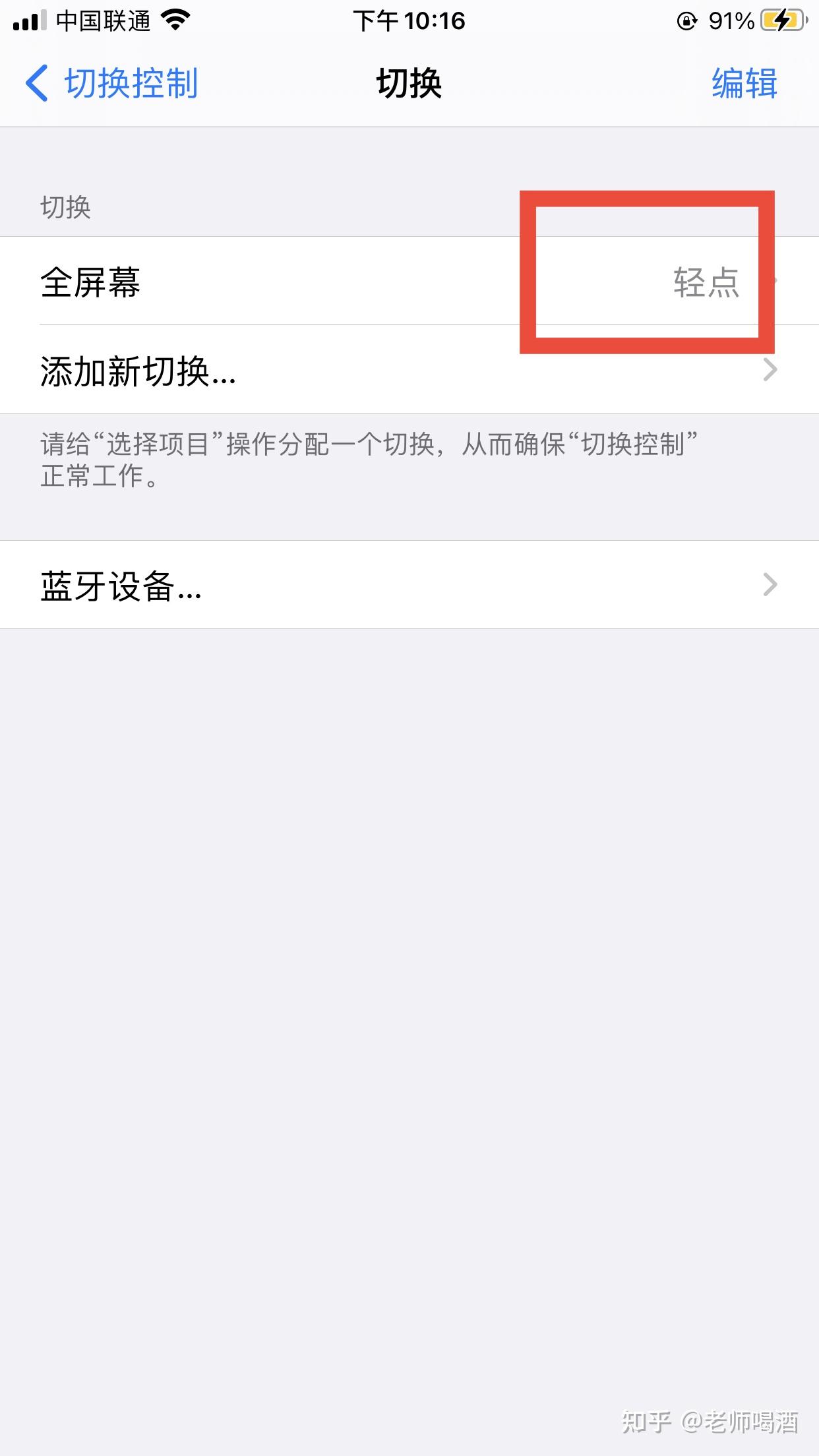
Task: Open 蓝牙设备… settings
Action: (x=409, y=585)
